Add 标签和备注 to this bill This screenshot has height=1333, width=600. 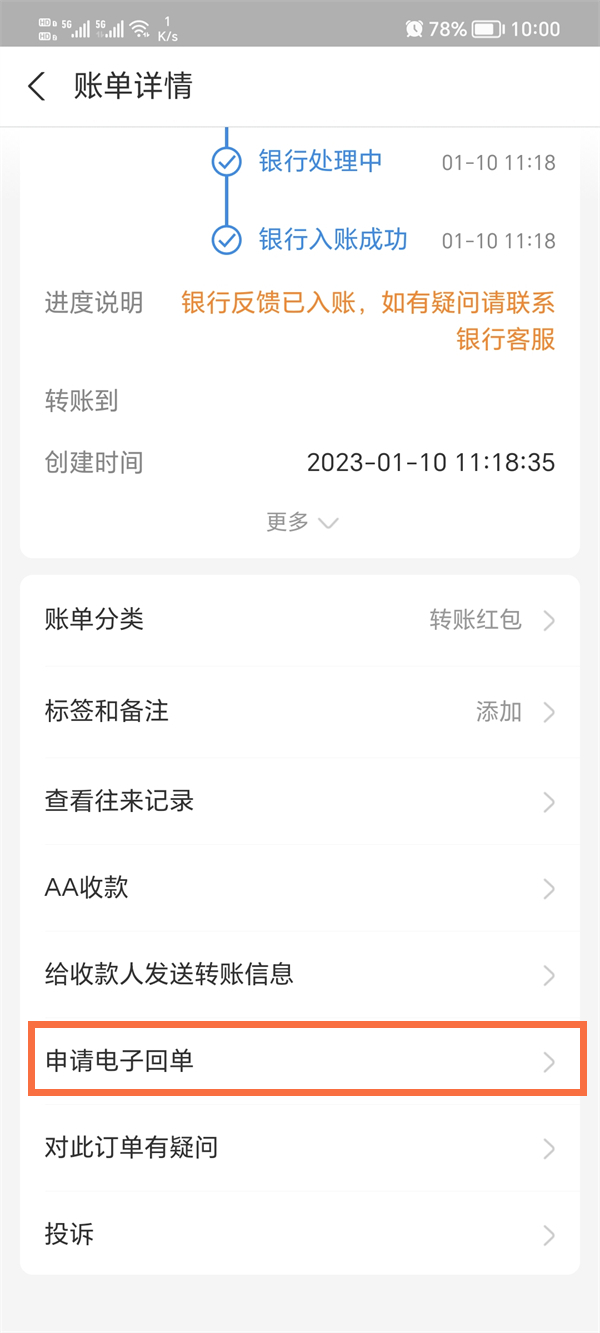coord(300,712)
